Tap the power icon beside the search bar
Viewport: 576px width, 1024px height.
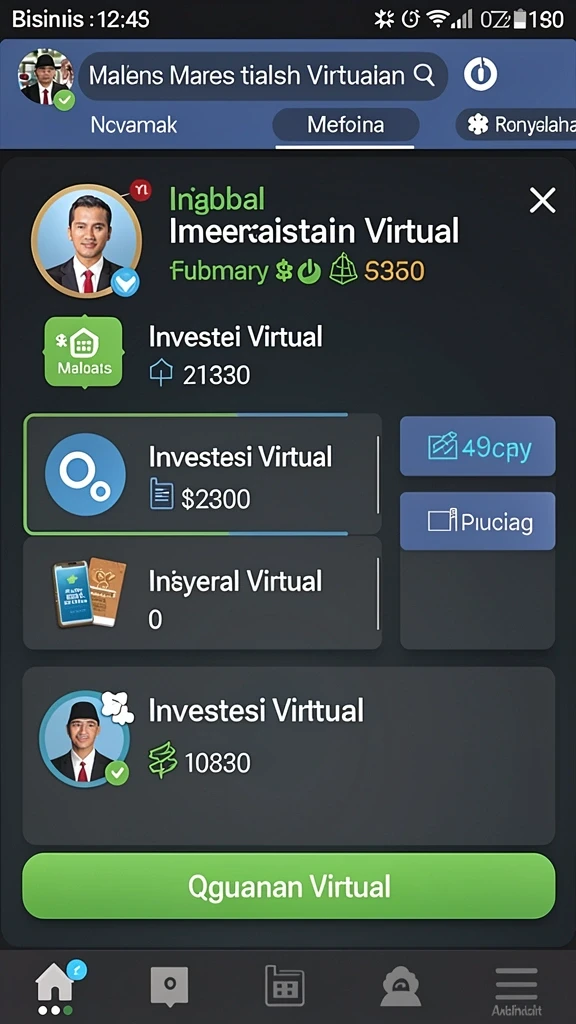[481, 75]
